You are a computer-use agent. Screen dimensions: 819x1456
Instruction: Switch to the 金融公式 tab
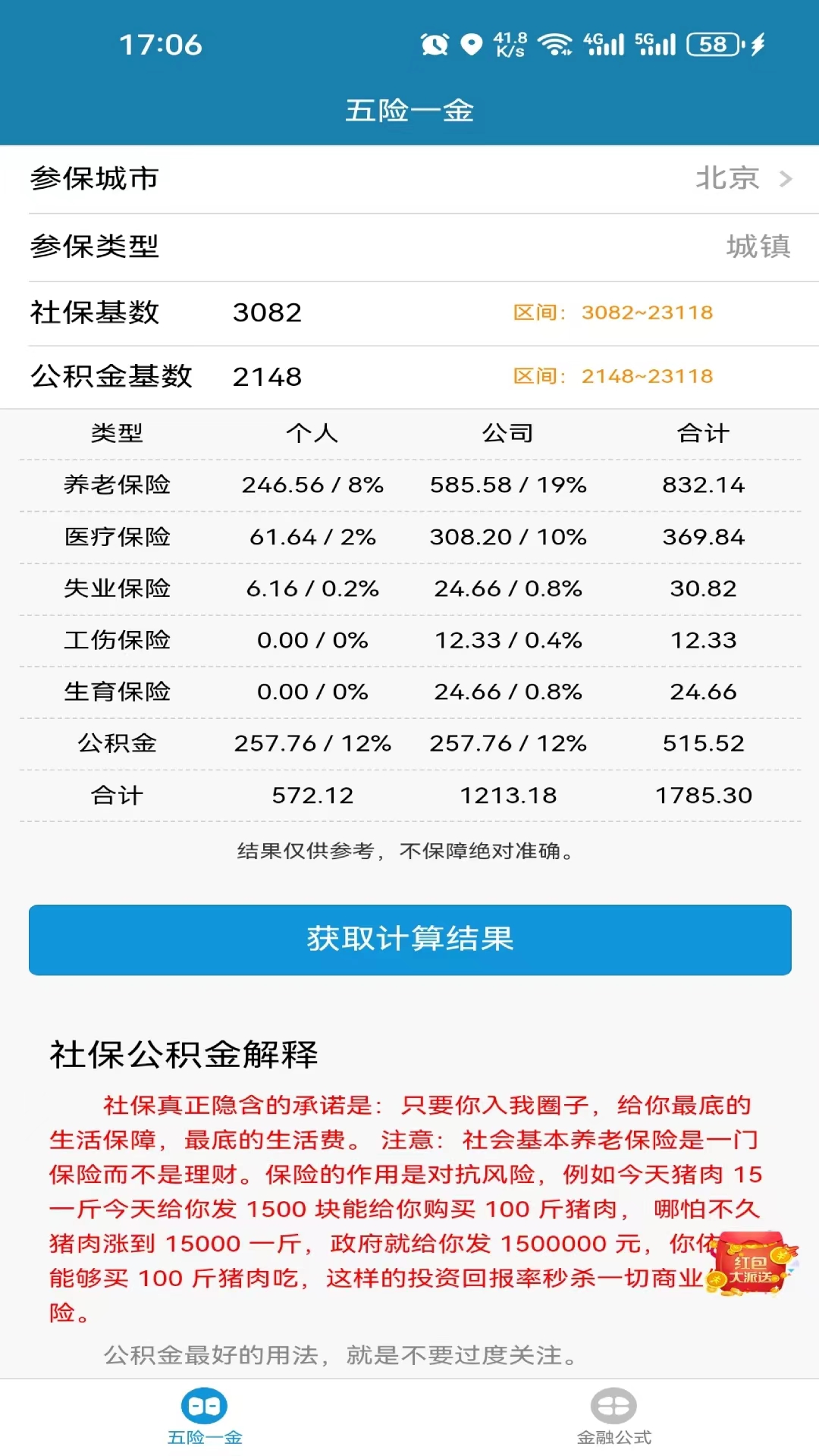(613, 1416)
